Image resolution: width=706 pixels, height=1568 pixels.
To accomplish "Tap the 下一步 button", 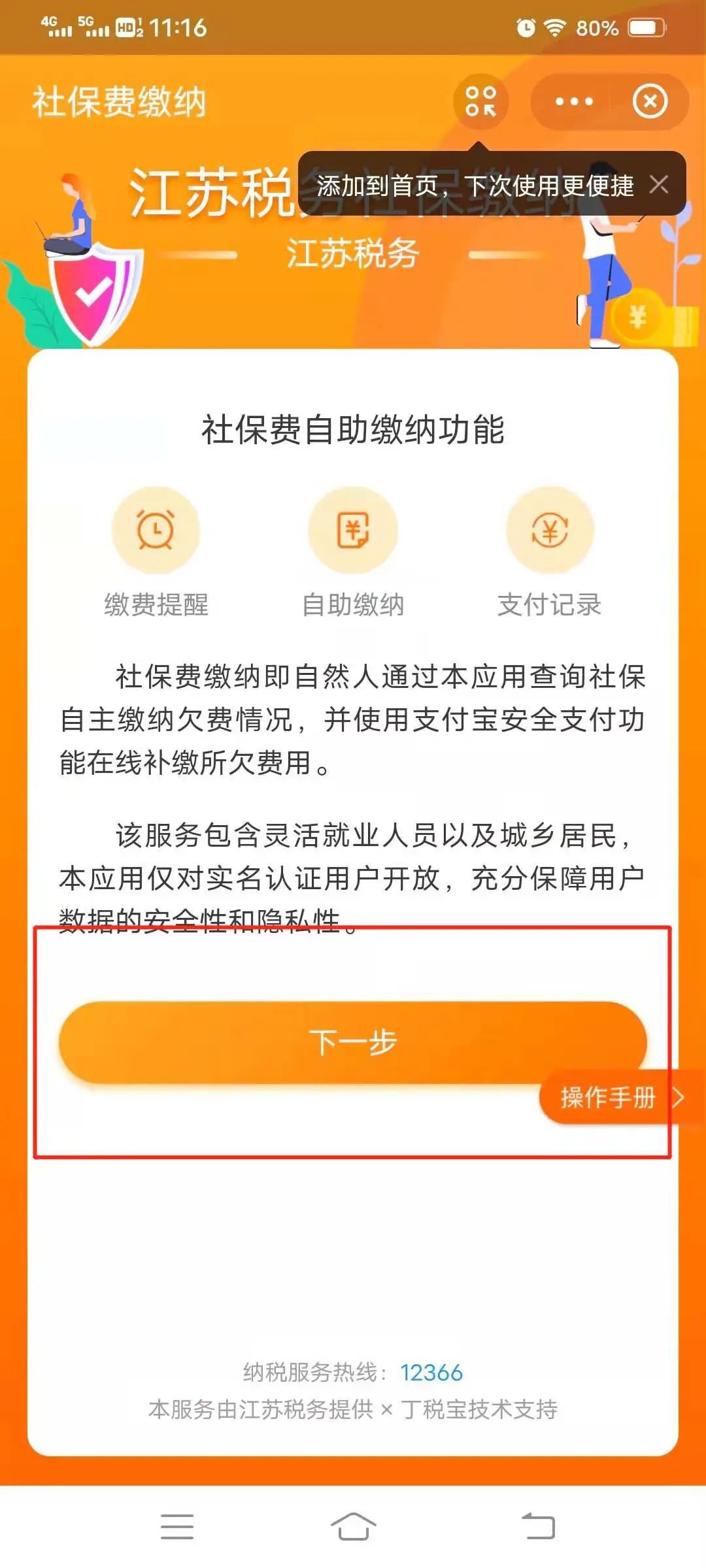I will click(353, 1042).
